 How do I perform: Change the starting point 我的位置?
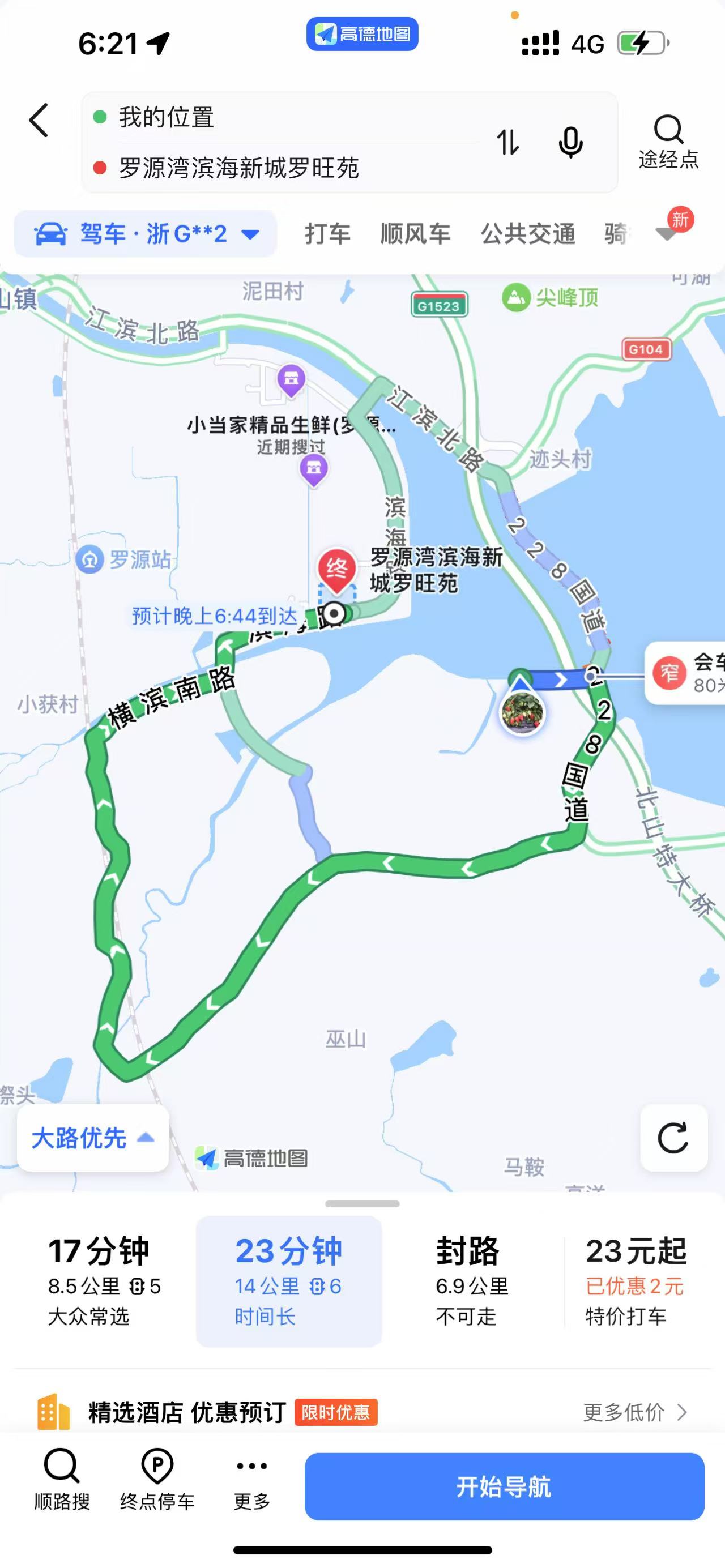coord(167,117)
